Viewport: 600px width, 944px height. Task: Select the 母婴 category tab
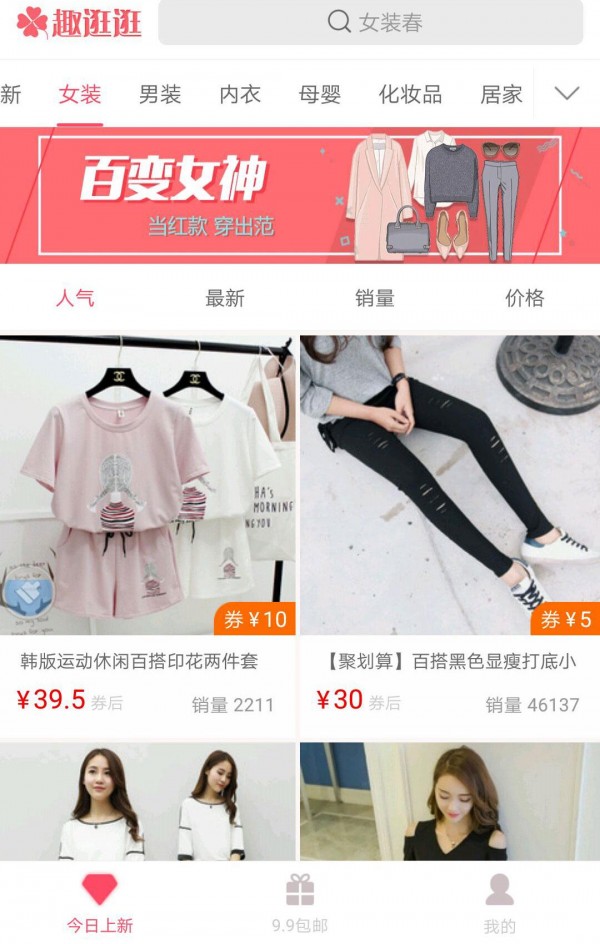(x=320, y=95)
